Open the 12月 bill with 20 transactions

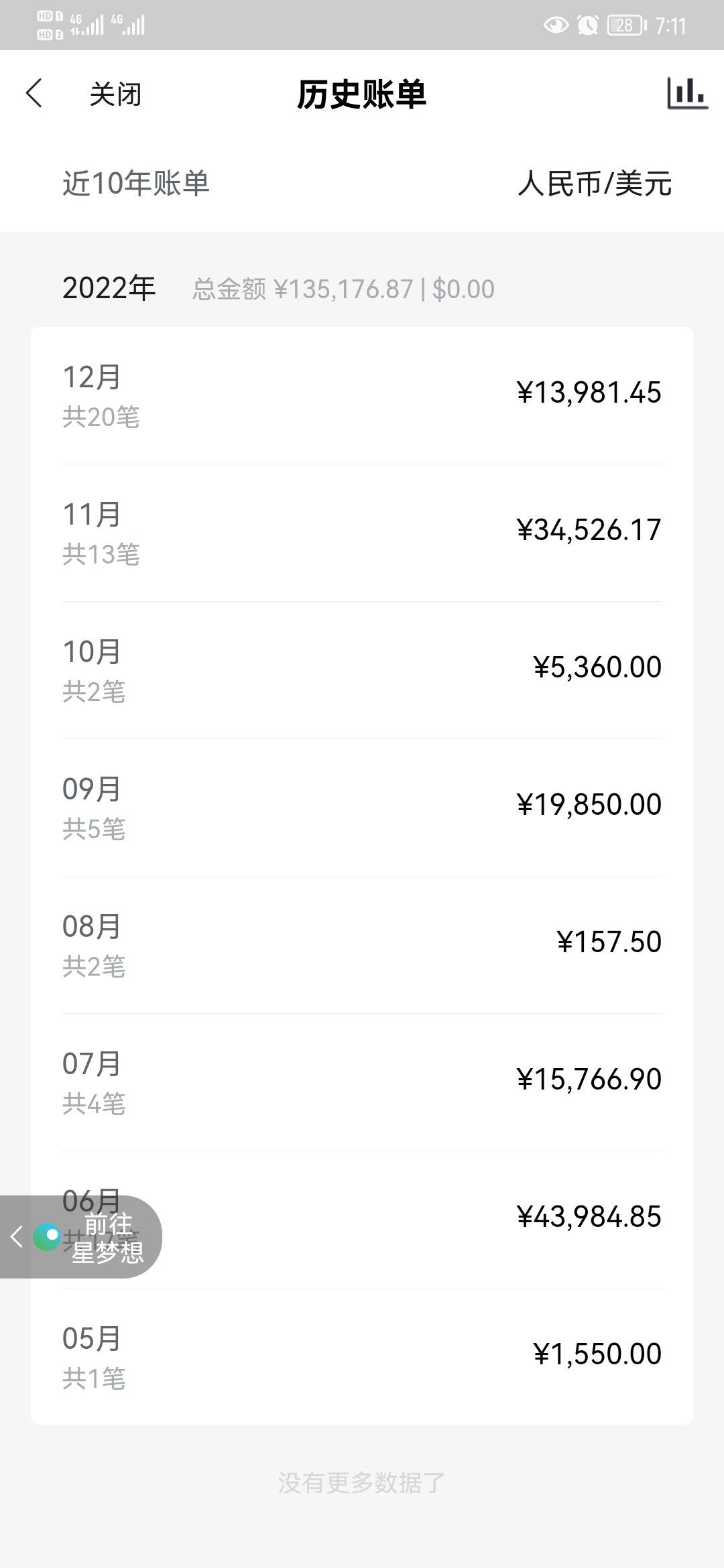pos(362,395)
